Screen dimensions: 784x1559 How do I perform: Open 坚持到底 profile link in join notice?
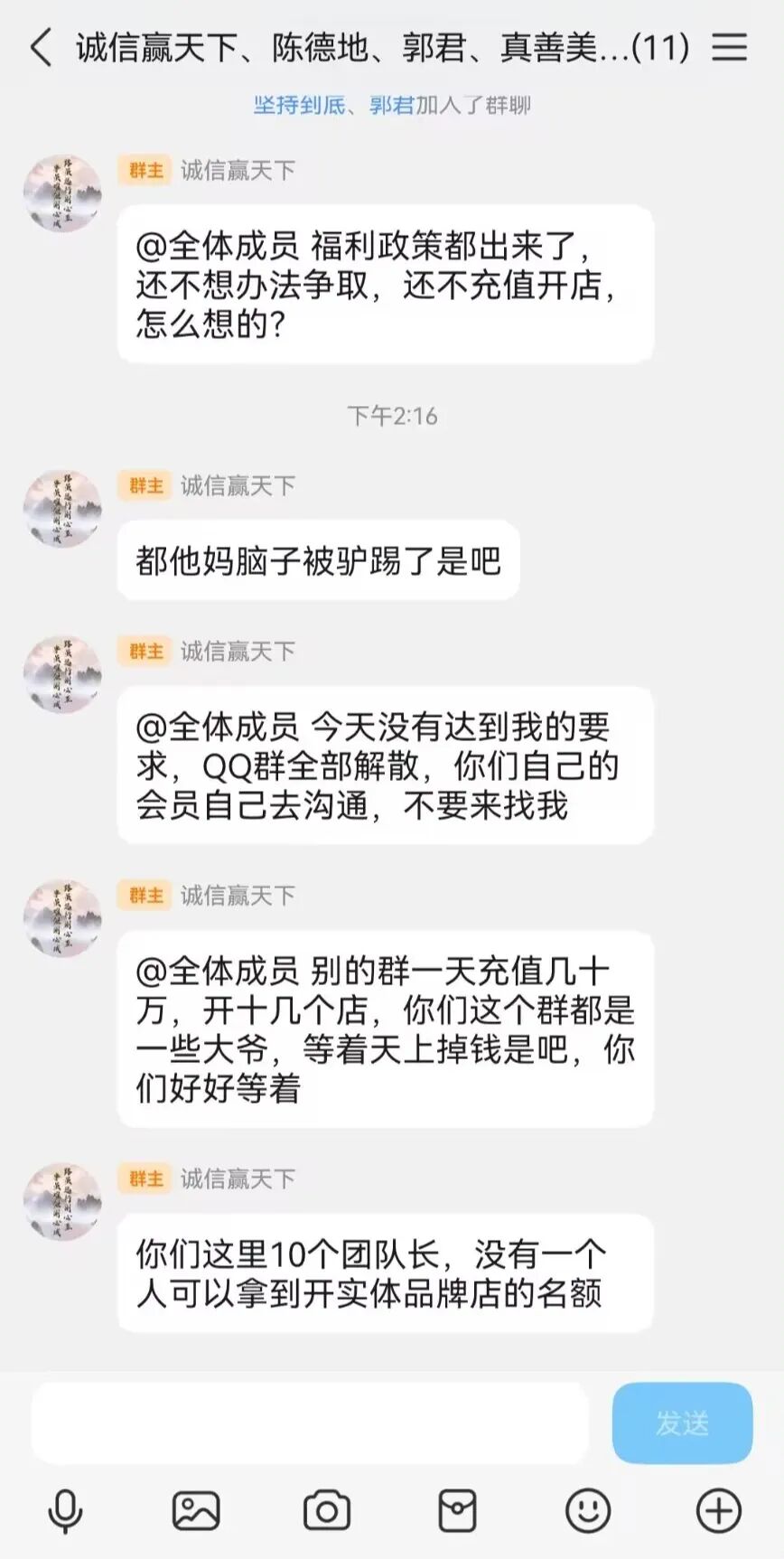(299, 106)
